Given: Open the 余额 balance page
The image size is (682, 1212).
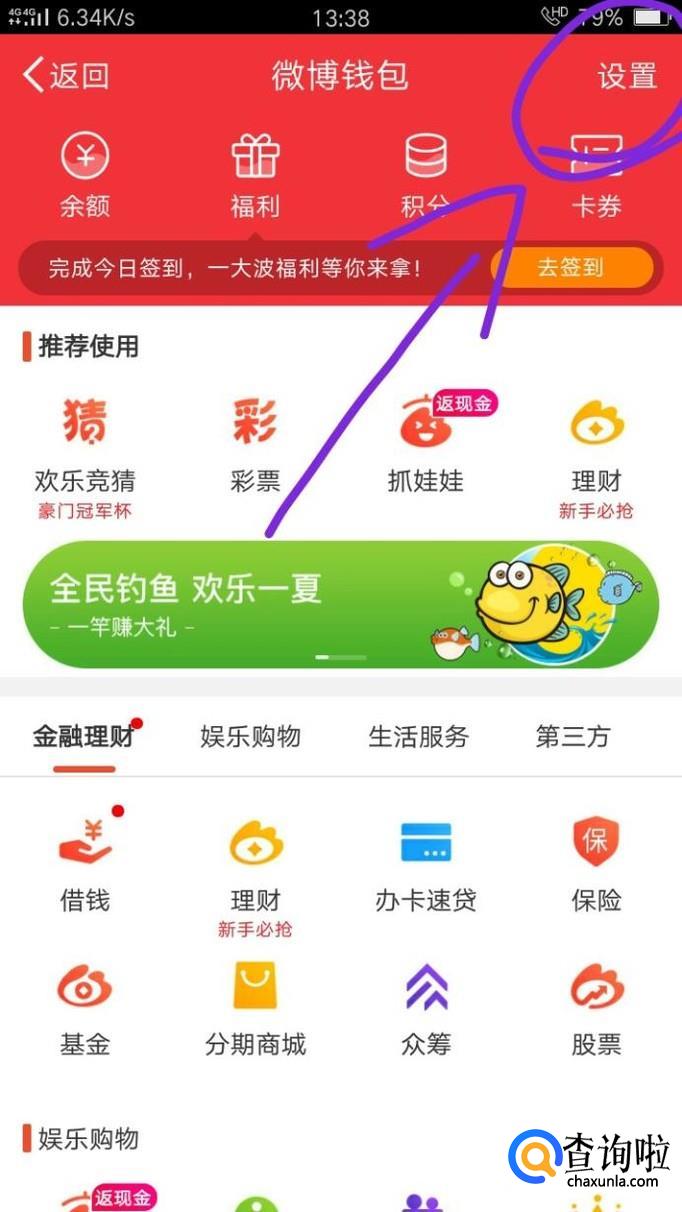Looking at the screenshot, I should [x=85, y=177].
